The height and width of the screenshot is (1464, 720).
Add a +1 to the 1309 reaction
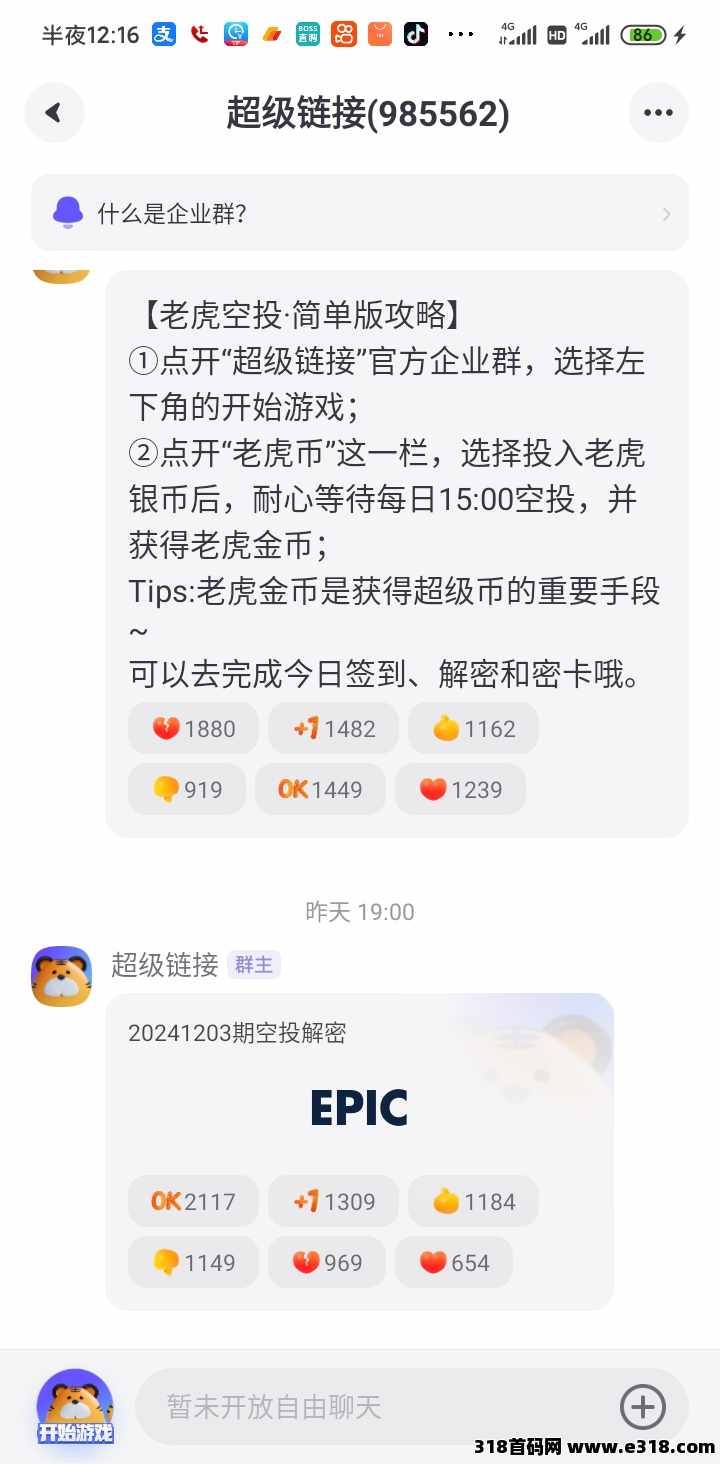[333, 1201]
